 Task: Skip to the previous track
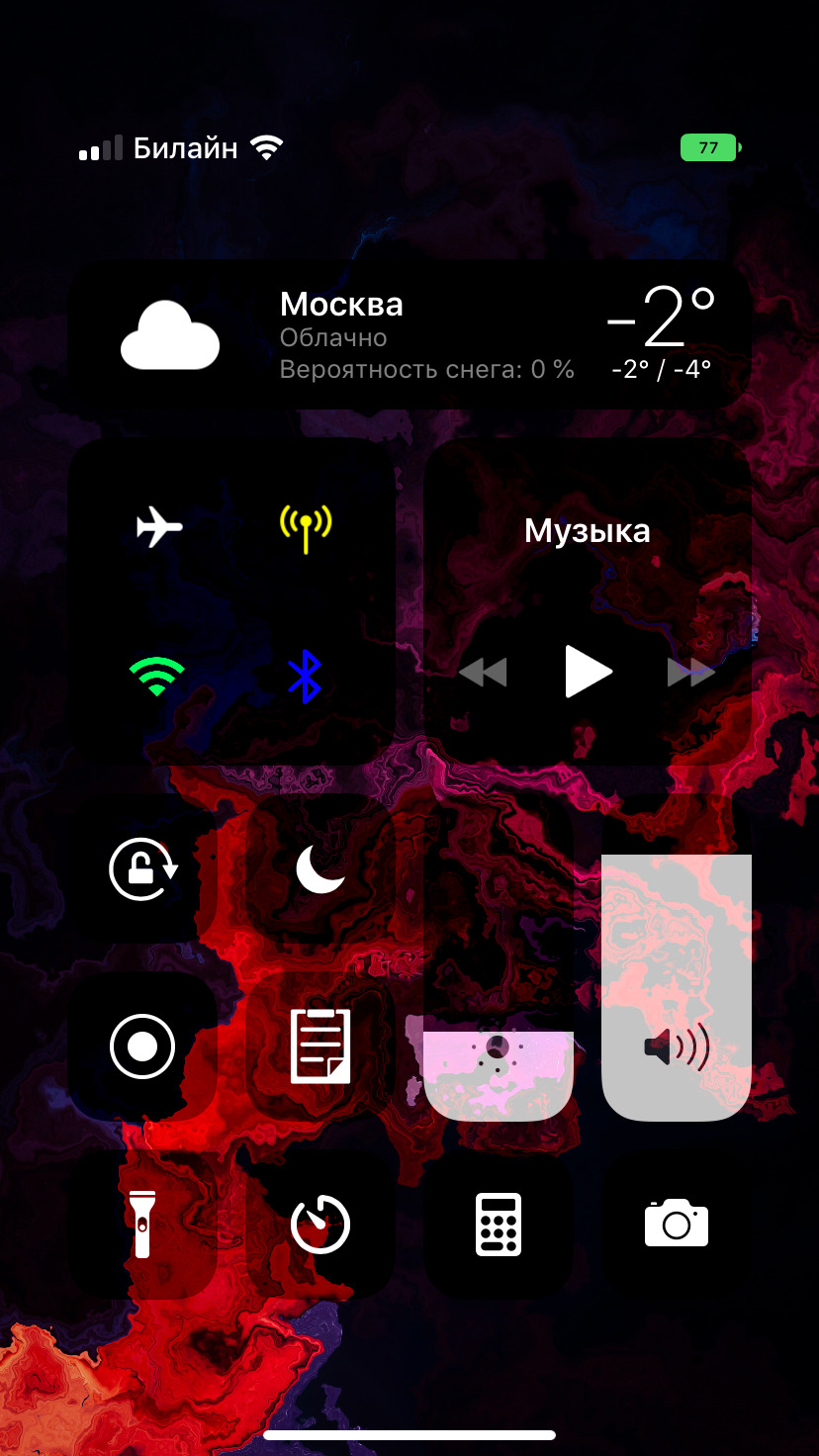tap(483, 673)
